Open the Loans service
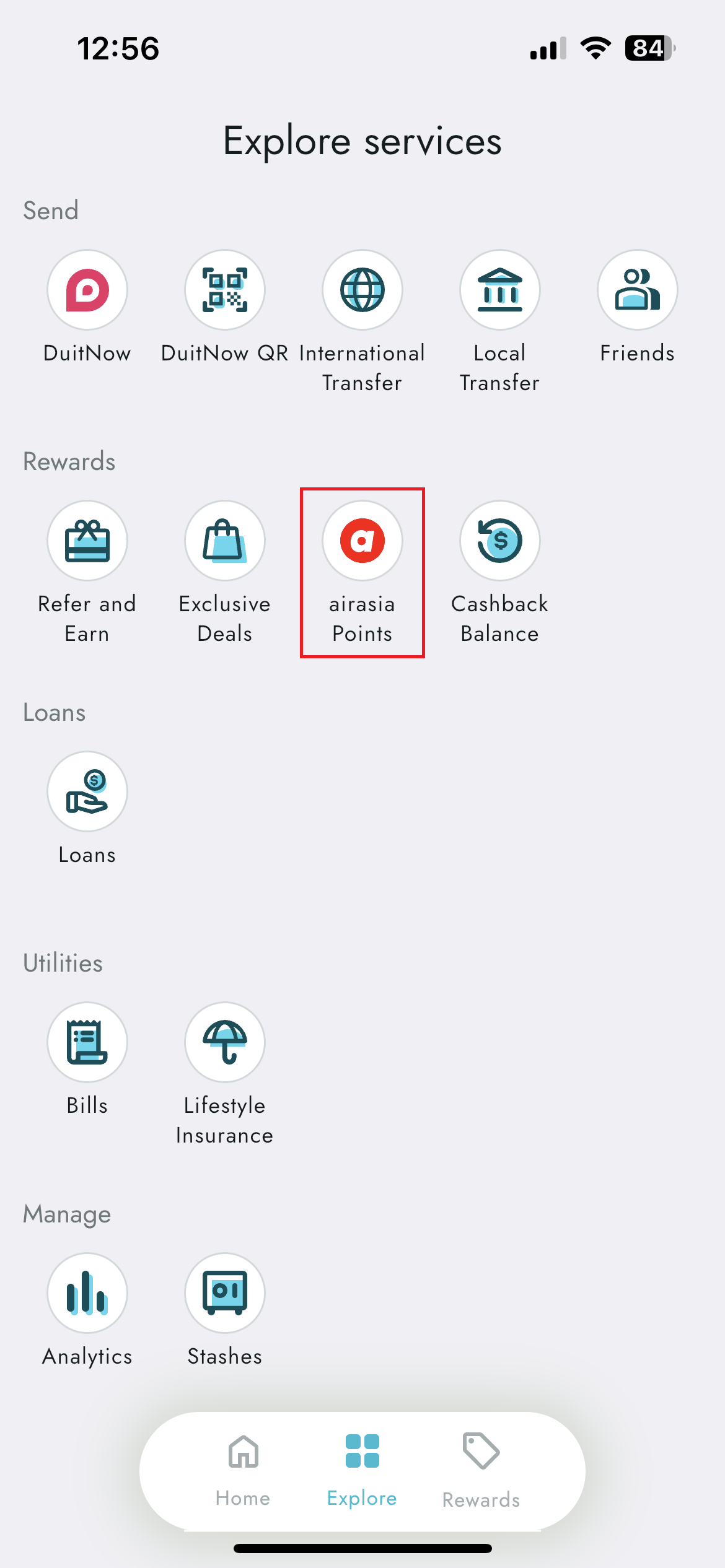The height and width of the screenshot is (1568, 725). pos(87,791)
